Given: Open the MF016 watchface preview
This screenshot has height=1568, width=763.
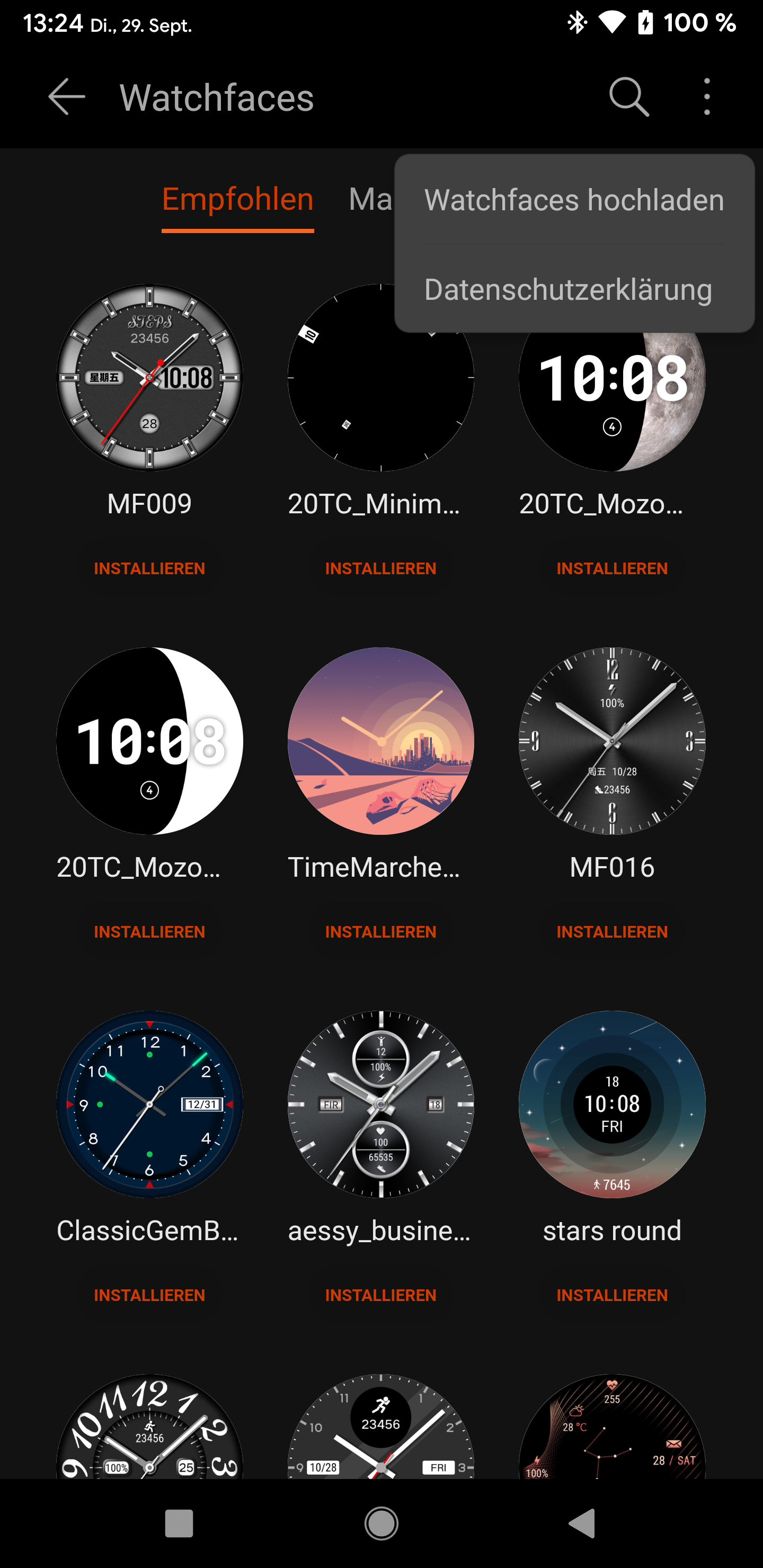Looking at the screenshot, I should pyautogui.click(x=611, y=741).
